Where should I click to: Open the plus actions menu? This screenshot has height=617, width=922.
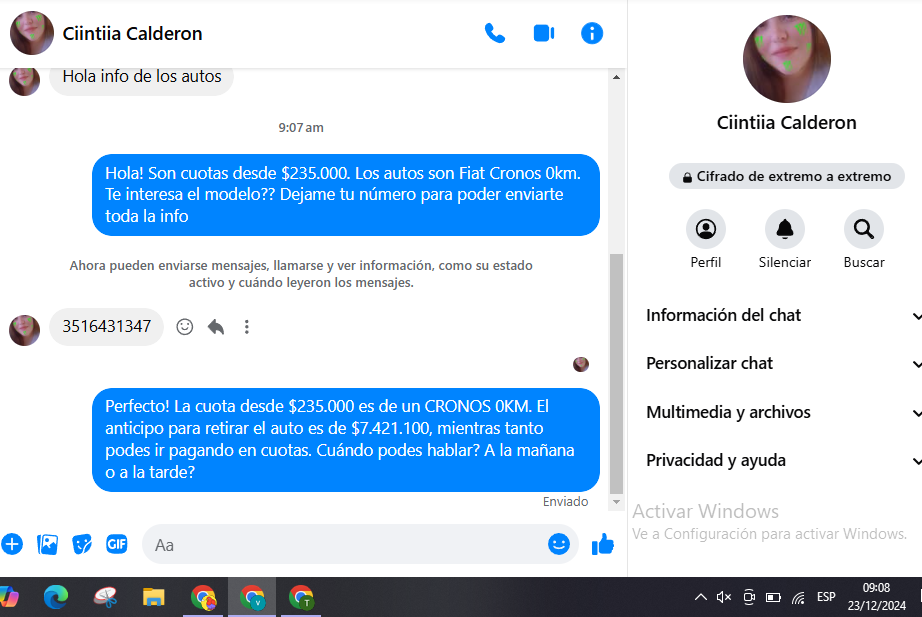(x=12, y=544)
